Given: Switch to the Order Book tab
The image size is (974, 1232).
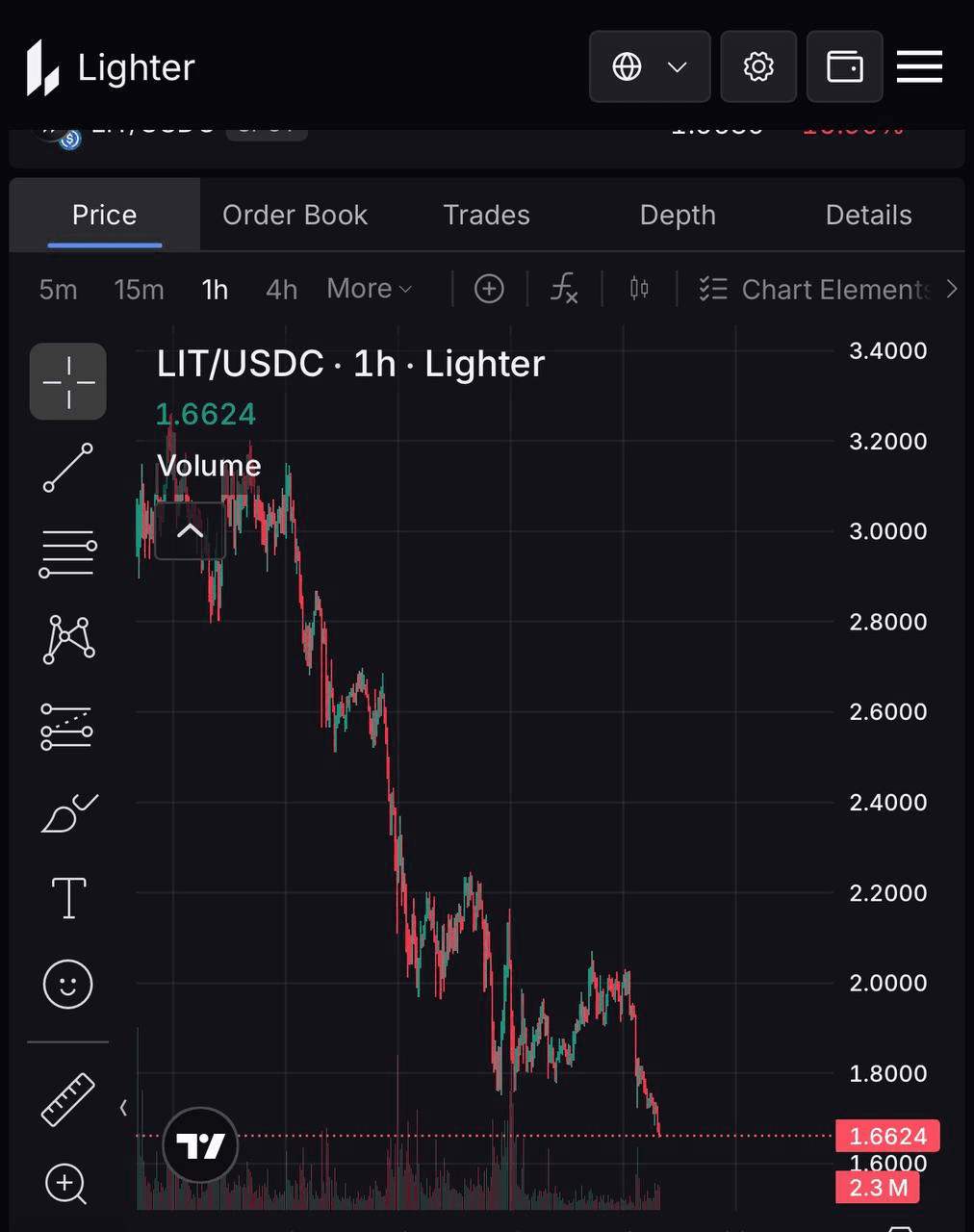Looking at the screenshot, I should tap(295, 215).
